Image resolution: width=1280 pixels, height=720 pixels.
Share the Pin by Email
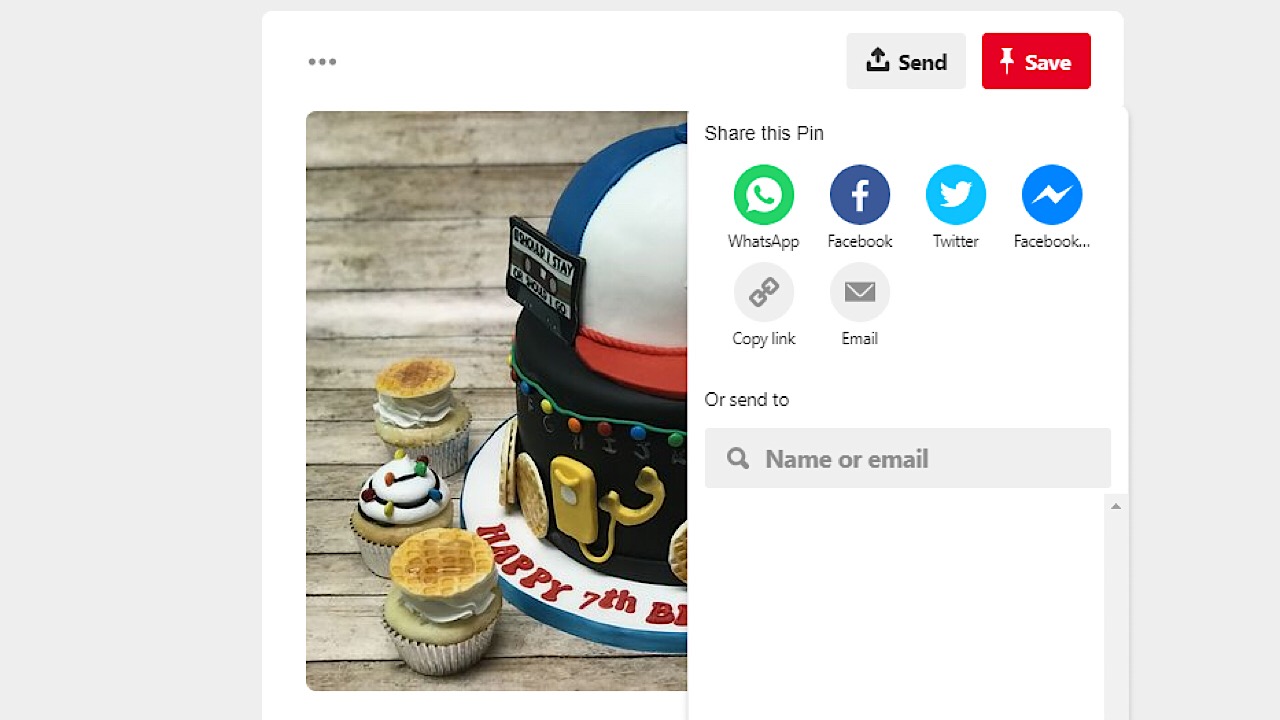click(x=860, y=292)
